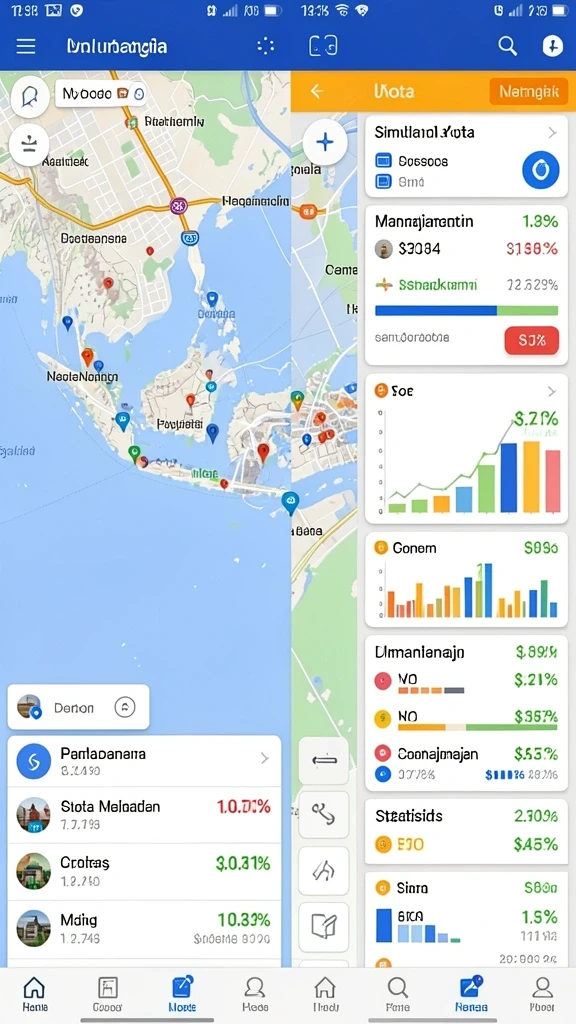576x1024 pixels.
Task: Tap the search magnifier in top bar
Action: click(x=507, y=46)
